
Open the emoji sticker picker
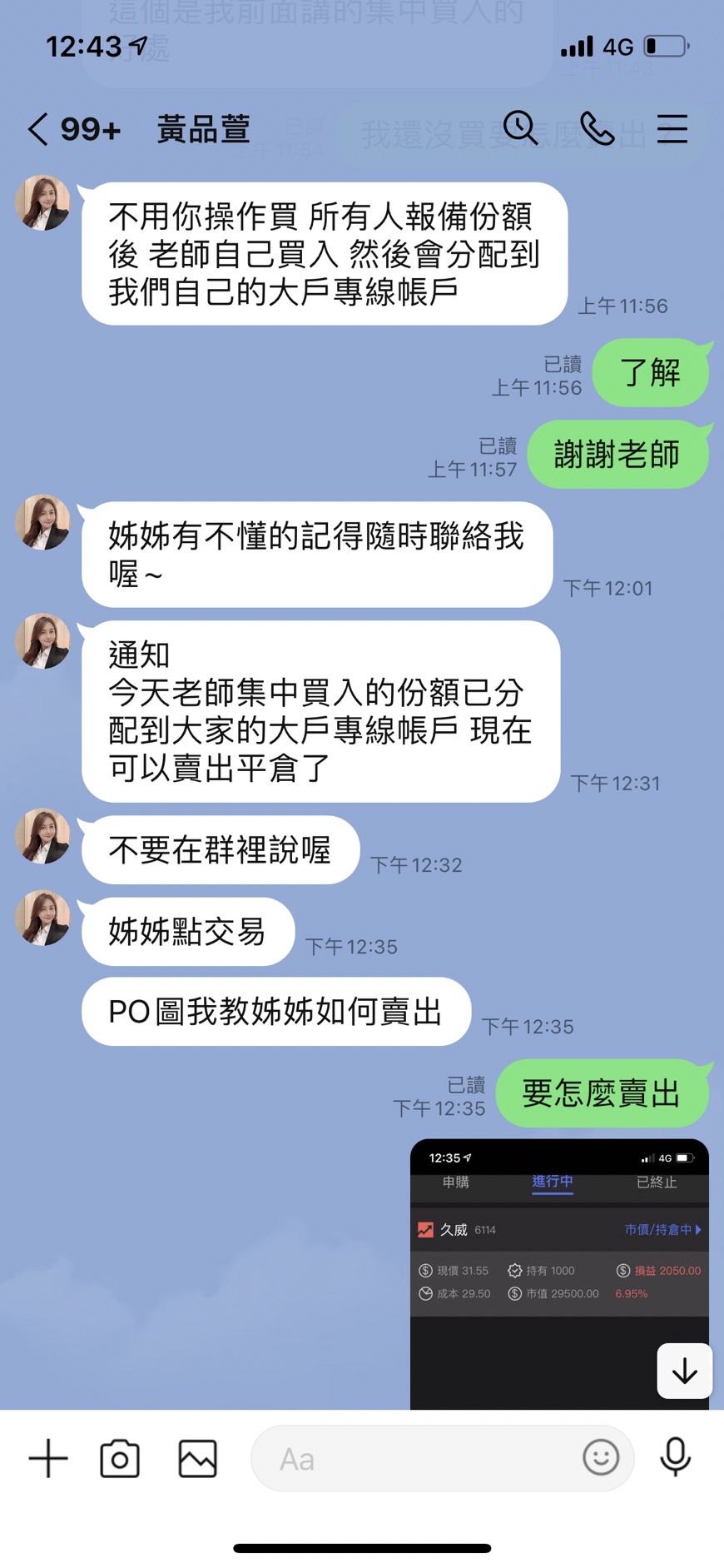(x=600, y=1458)
